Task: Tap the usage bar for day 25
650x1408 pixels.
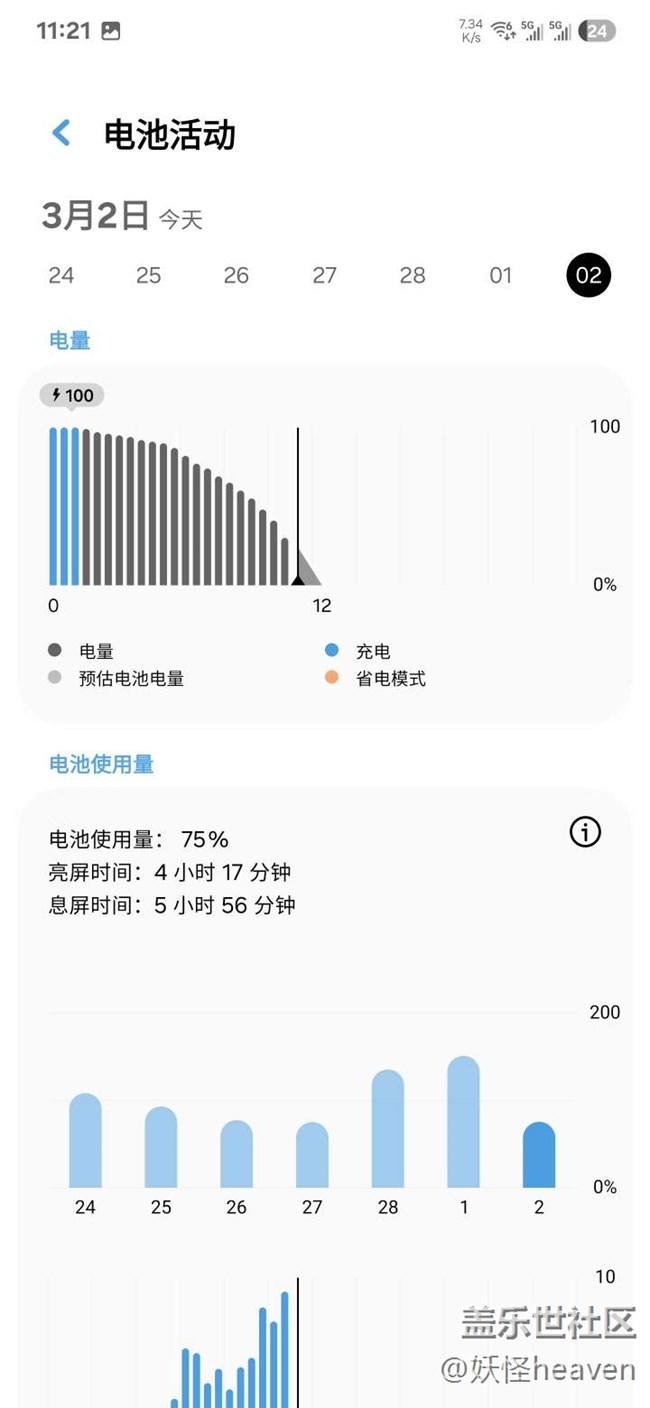Action: coord(161,1147)
